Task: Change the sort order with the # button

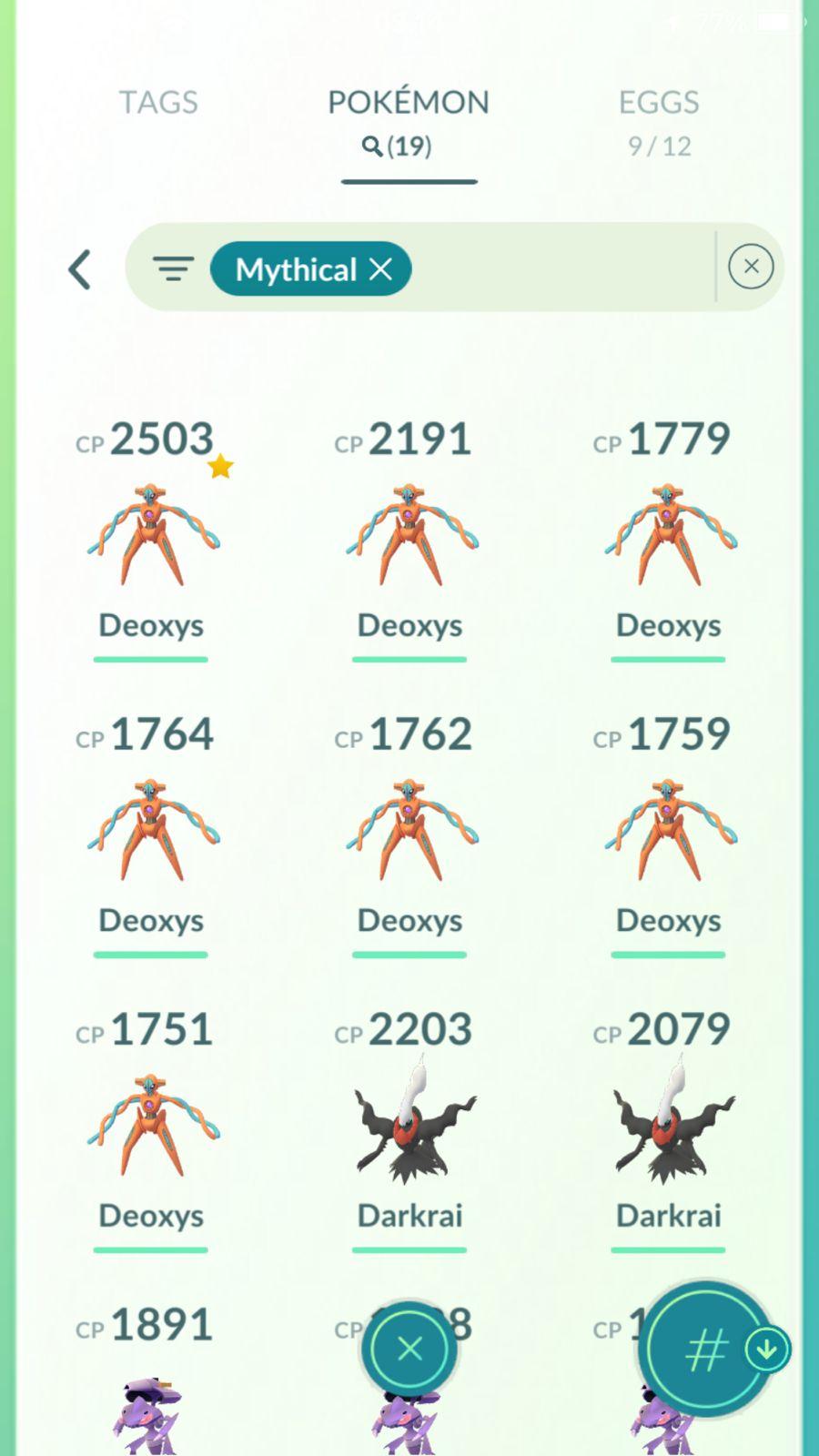Action: coord(705,1350)
